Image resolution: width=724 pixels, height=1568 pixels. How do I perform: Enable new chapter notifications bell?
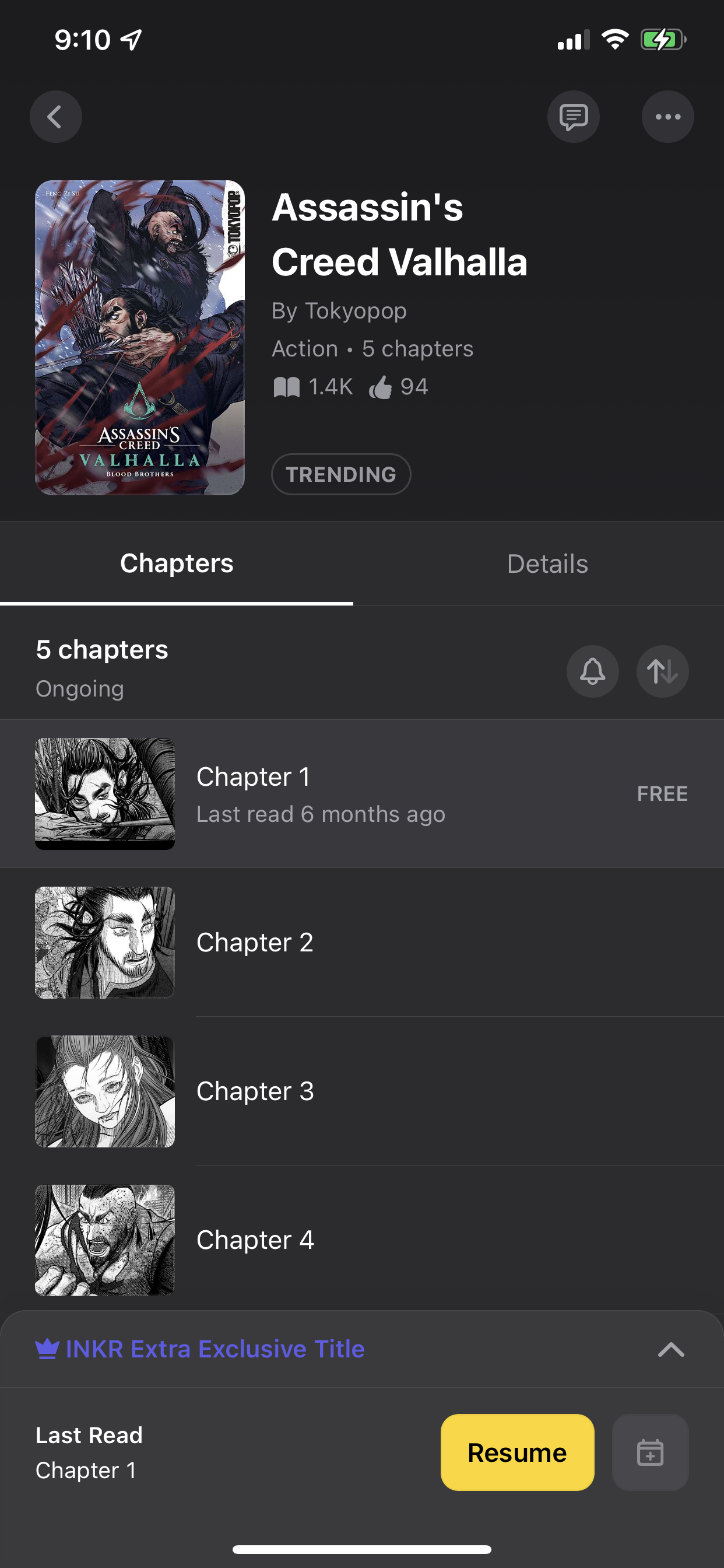[592, 671]
